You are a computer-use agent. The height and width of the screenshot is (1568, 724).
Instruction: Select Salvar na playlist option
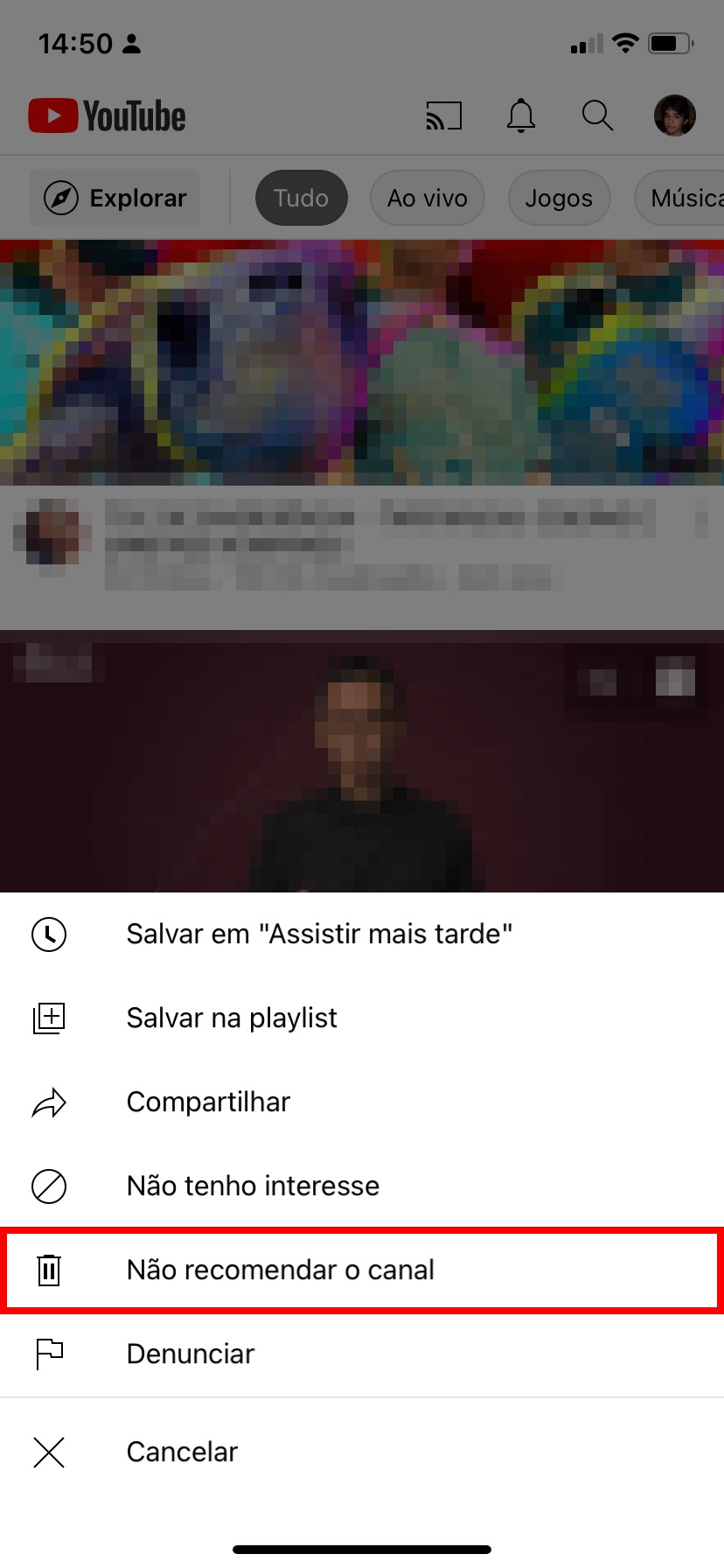(232, 1018)
